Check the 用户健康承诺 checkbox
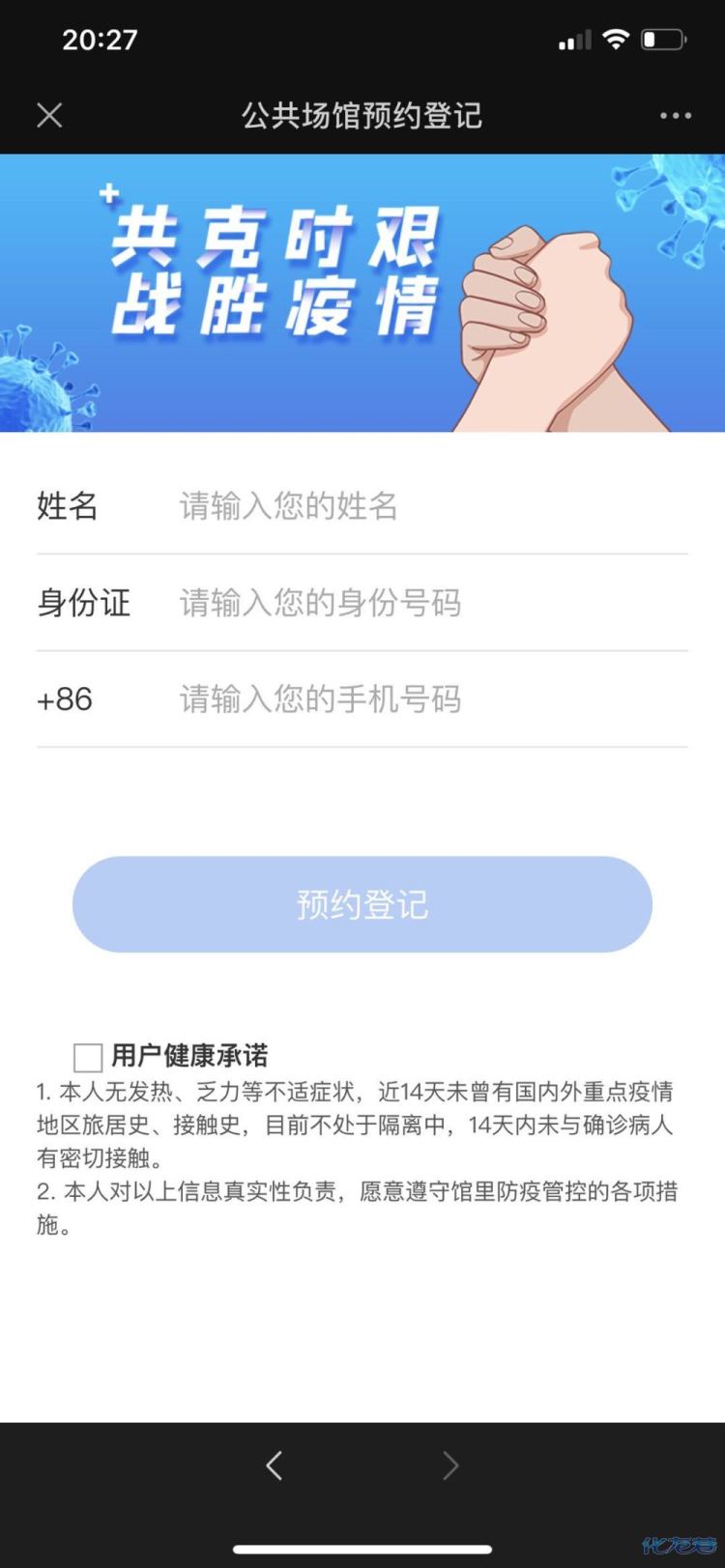 (x=88, y=1057)
